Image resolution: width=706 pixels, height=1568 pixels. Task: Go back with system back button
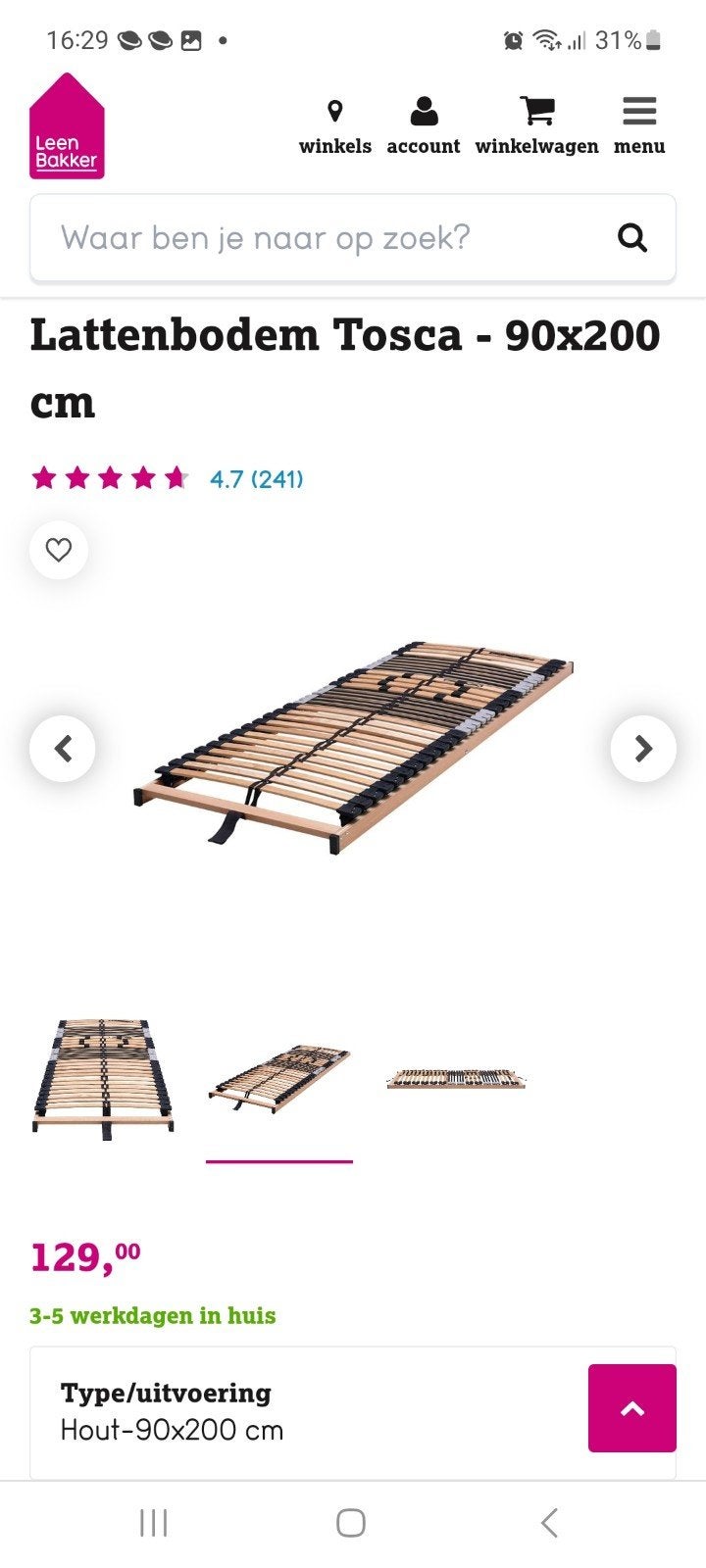549,1523
